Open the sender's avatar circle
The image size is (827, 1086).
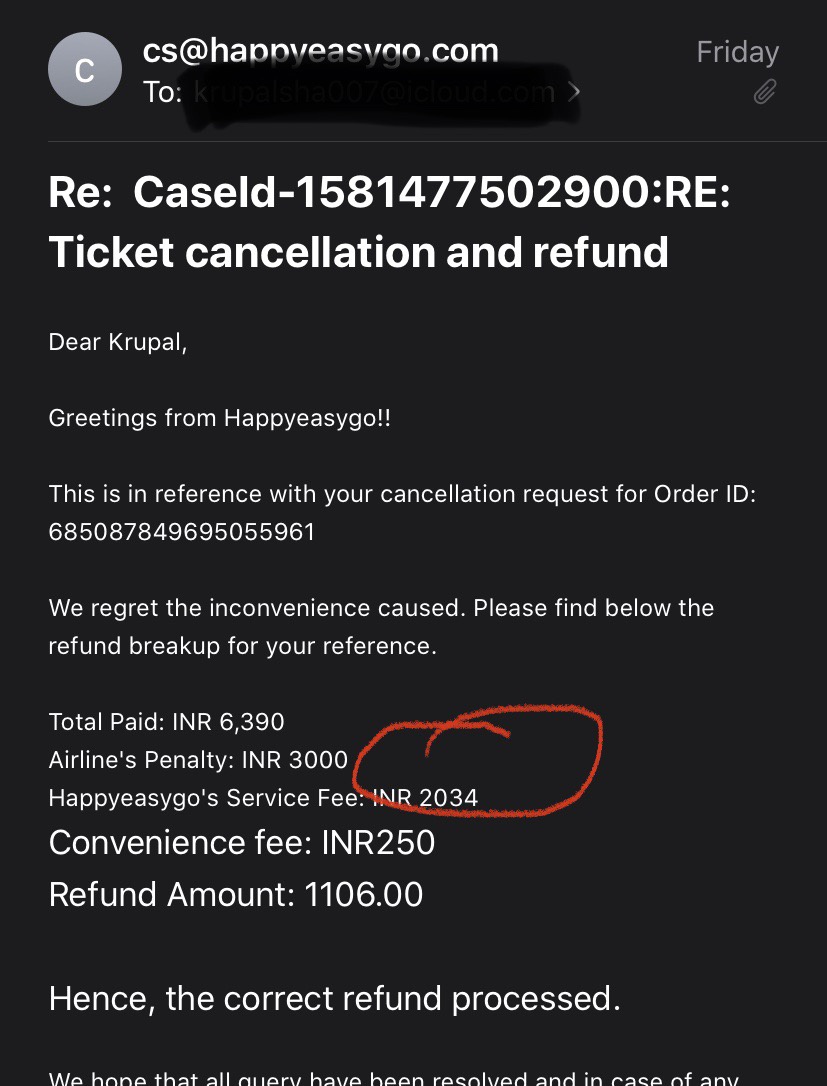[85, 69]
